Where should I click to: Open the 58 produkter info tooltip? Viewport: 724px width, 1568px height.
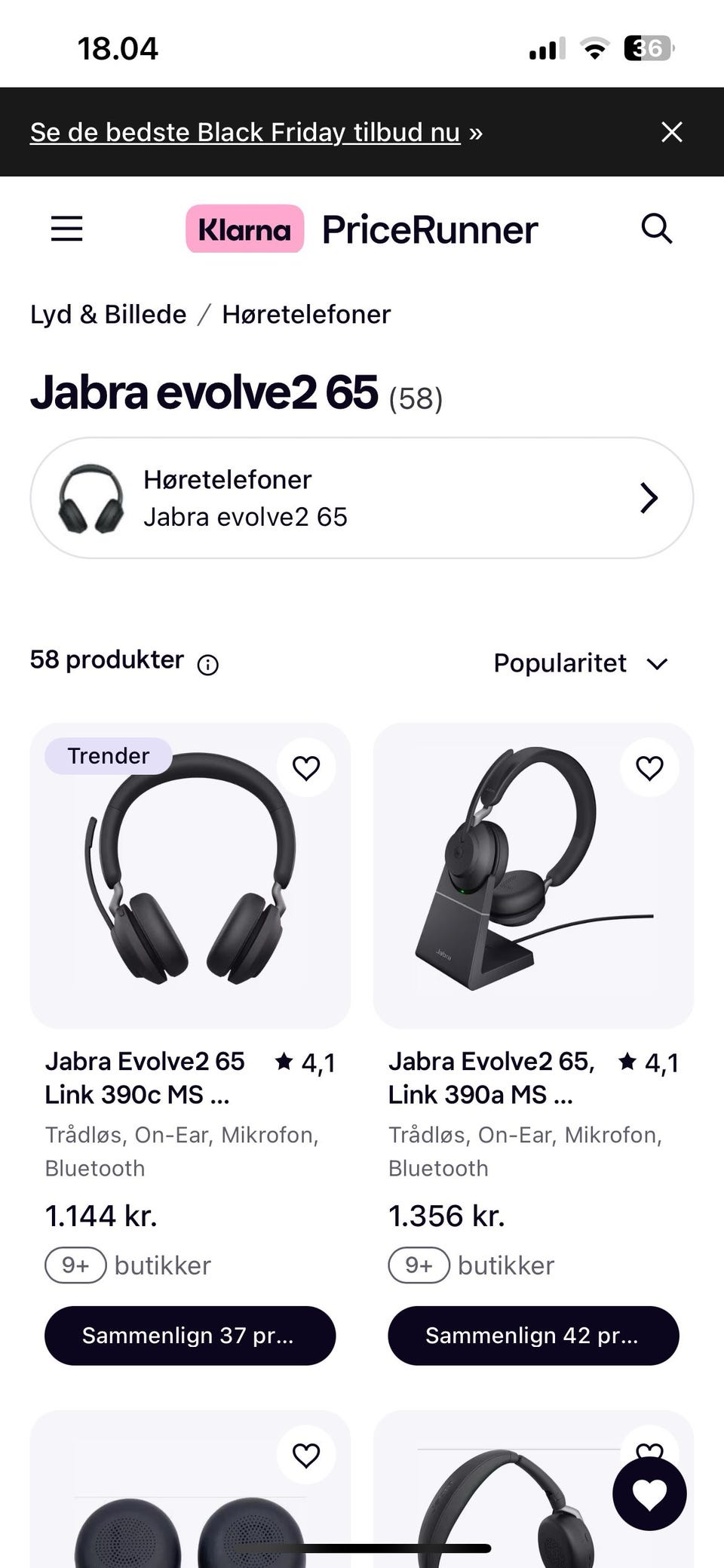(208, 665)
